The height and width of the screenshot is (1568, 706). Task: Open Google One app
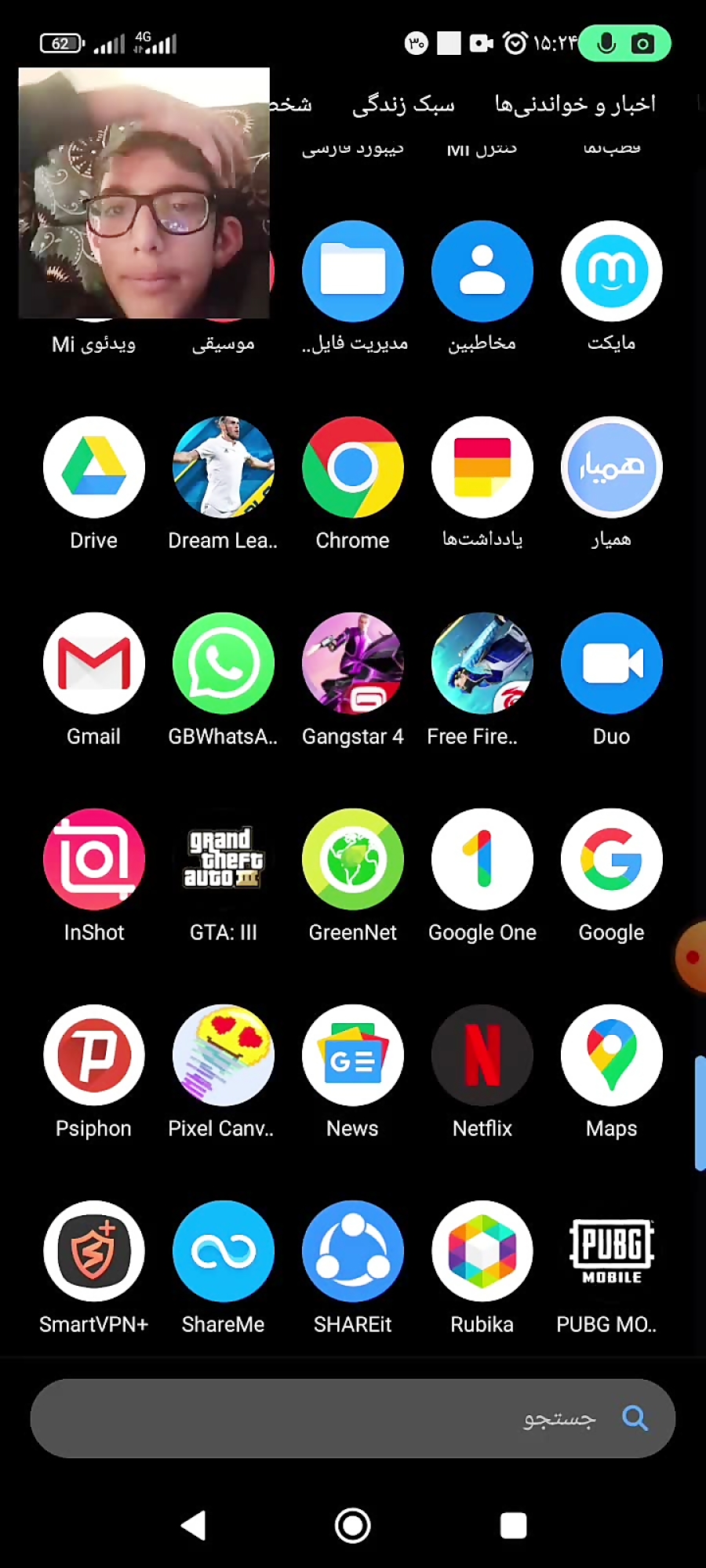482,860
